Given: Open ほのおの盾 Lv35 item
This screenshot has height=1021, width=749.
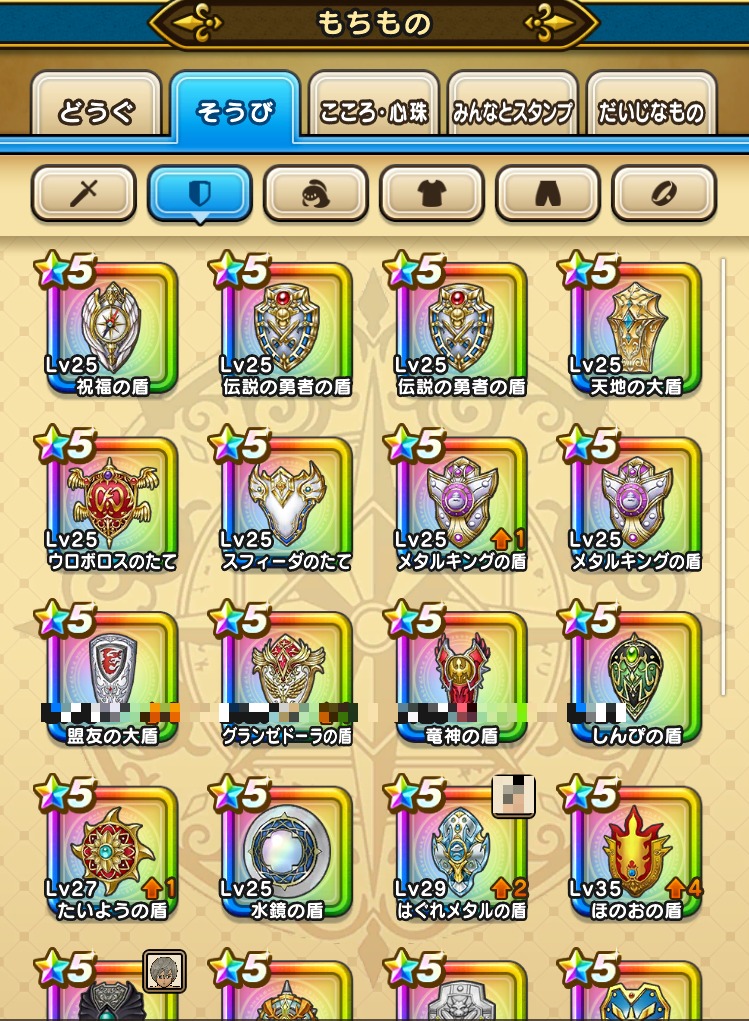Looking at the screenshot, I should pyautogui.click(x=636, y=852).
